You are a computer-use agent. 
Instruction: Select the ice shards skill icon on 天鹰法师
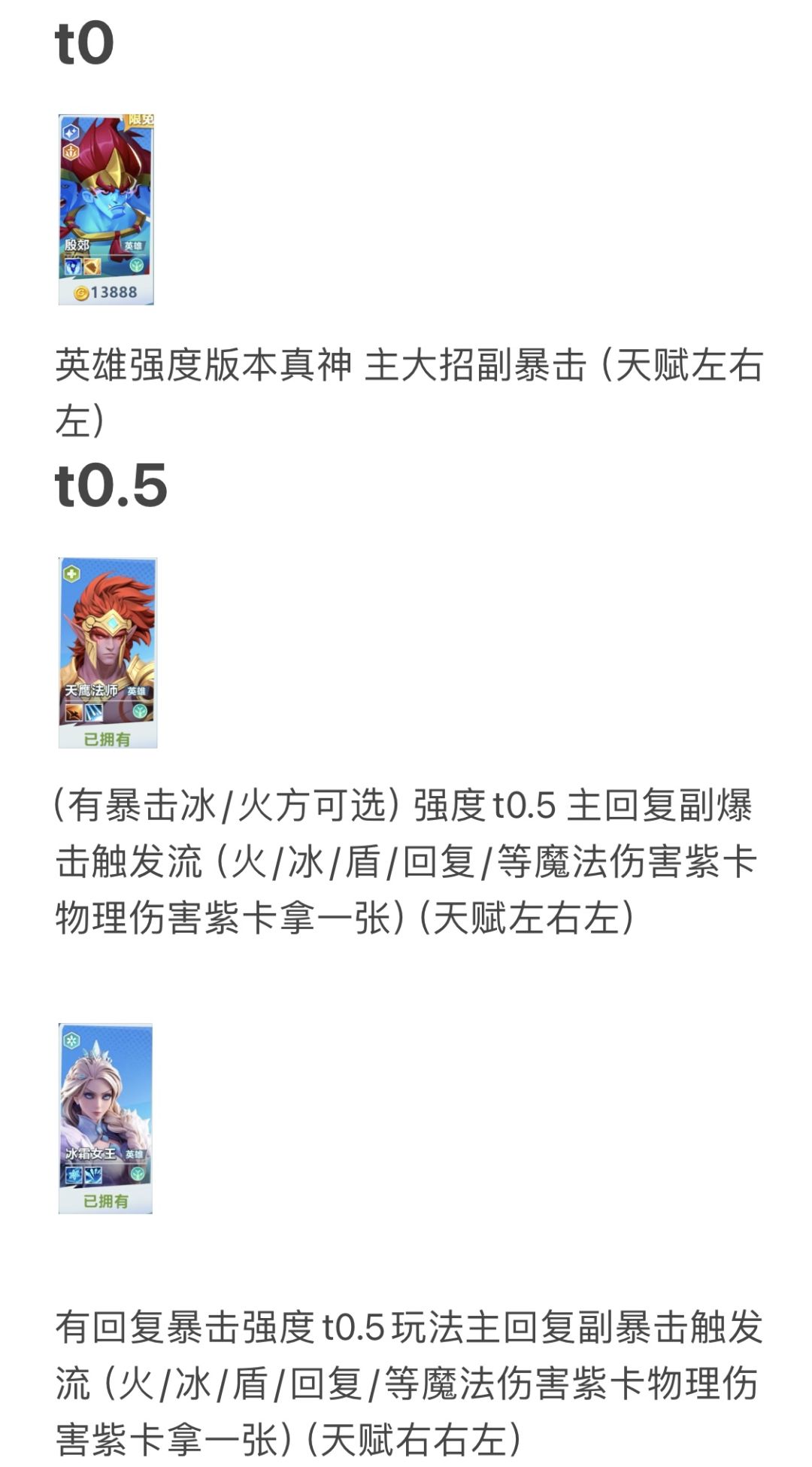click(x=93, y=712)
